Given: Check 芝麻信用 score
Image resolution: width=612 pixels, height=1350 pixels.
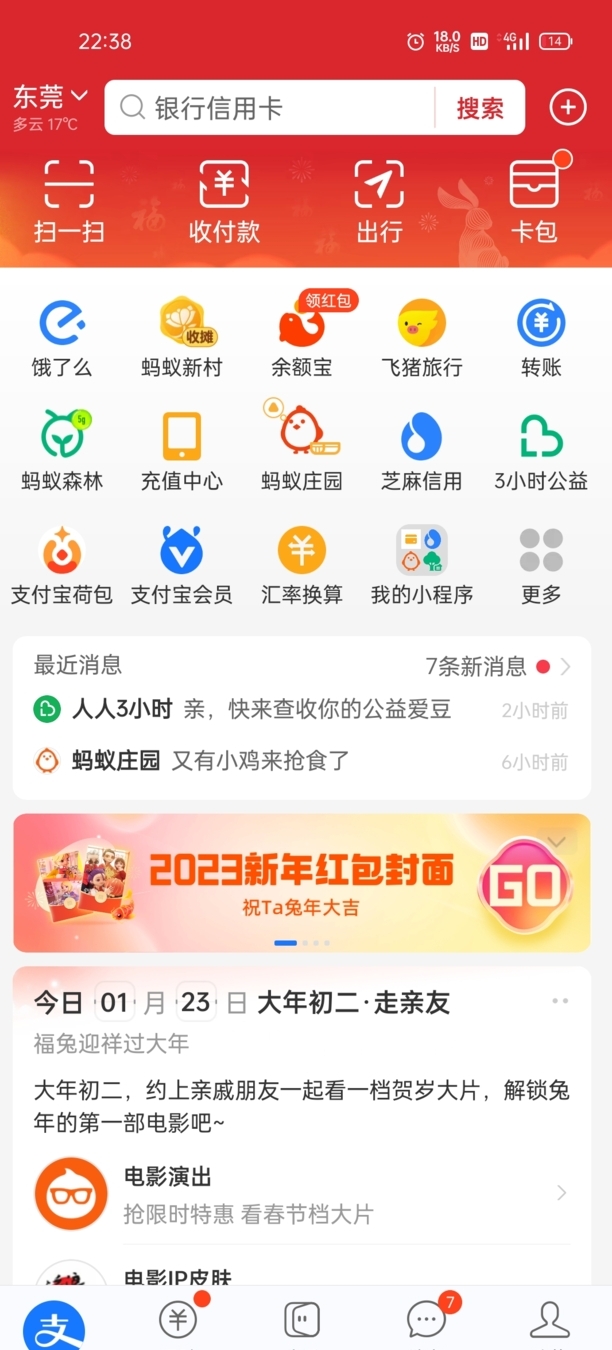Looking at the screenshot, I should (421, 452).
